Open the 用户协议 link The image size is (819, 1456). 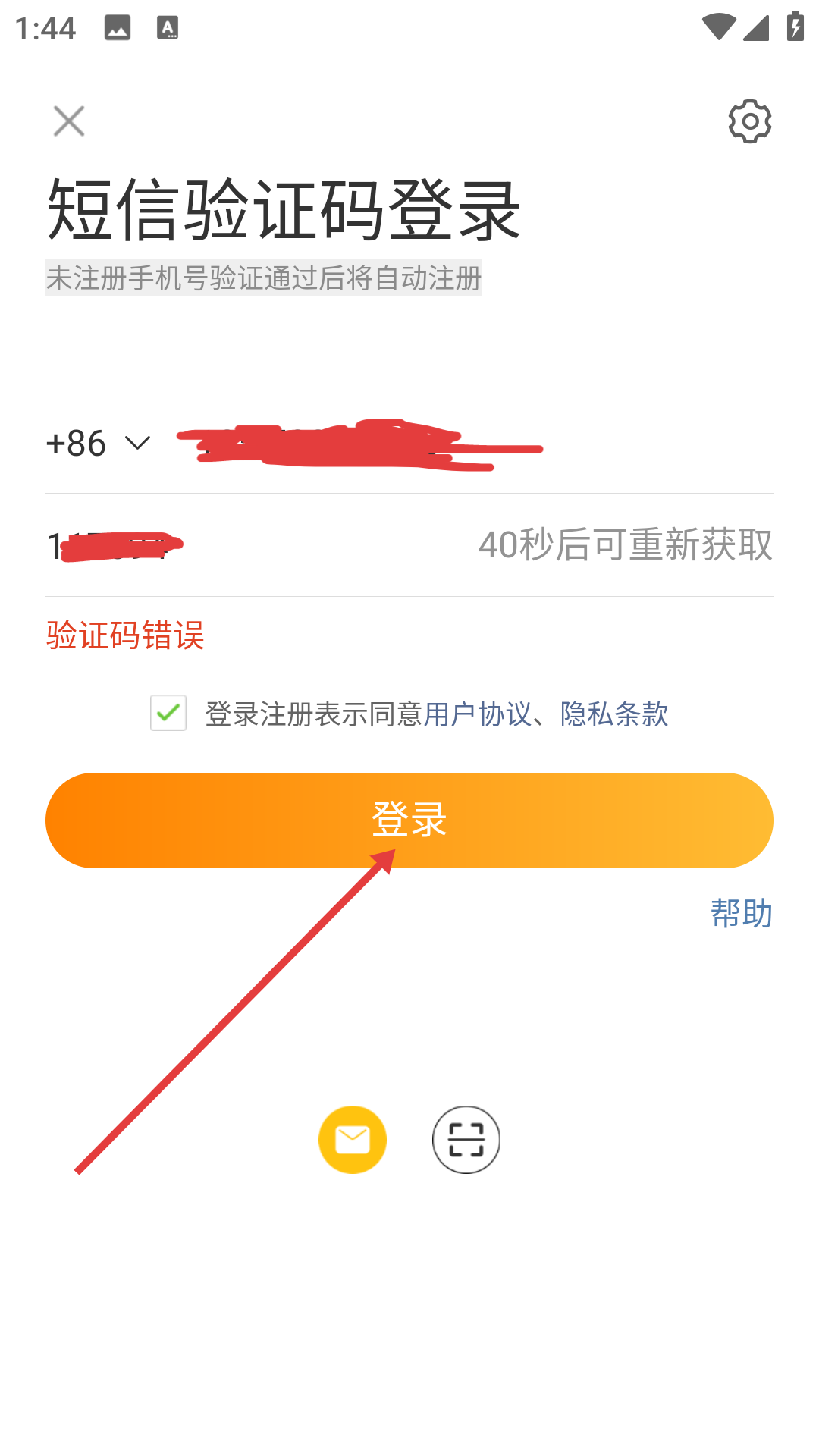click(476, 714)
